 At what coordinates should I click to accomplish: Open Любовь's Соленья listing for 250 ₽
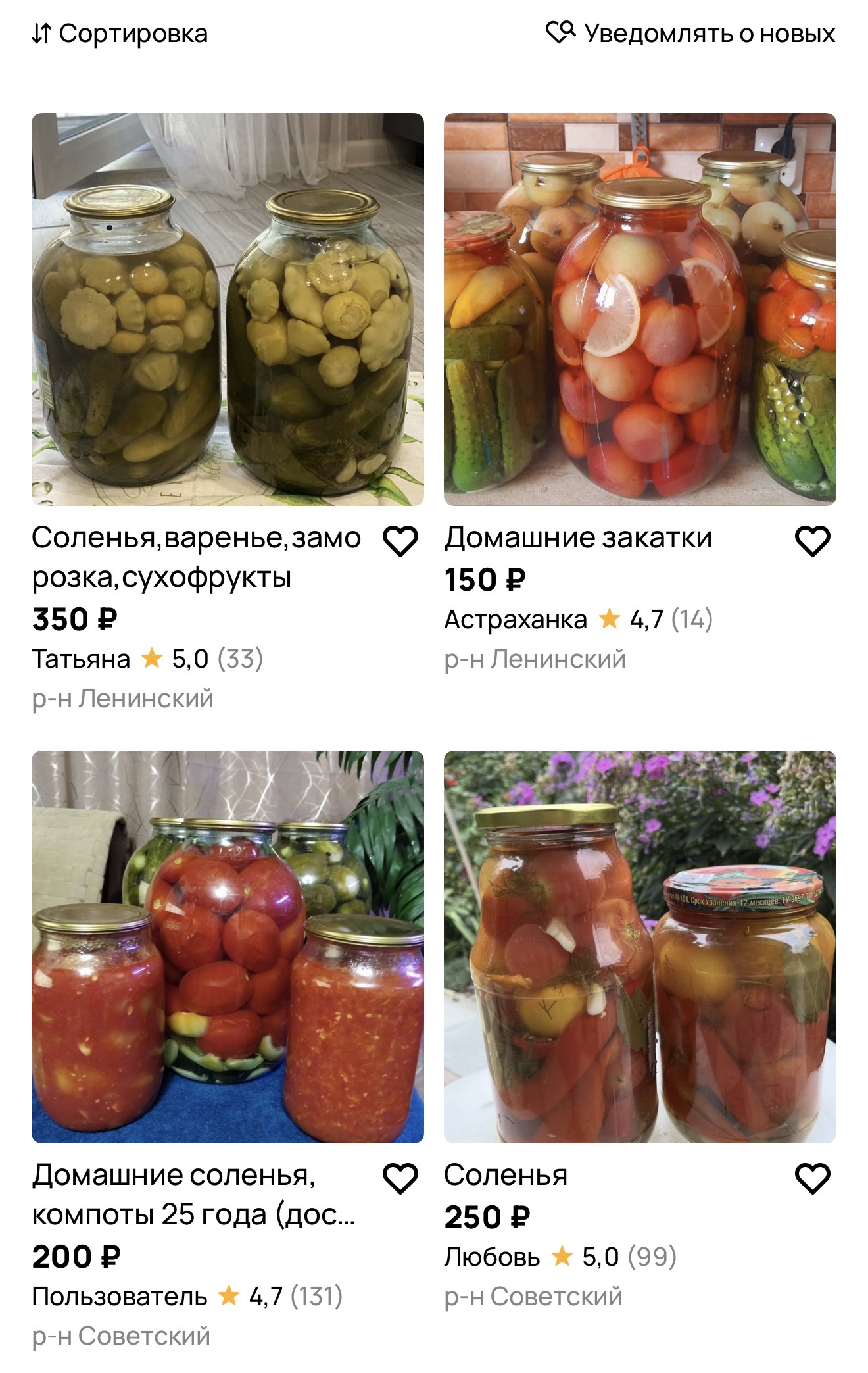point(639,946)
